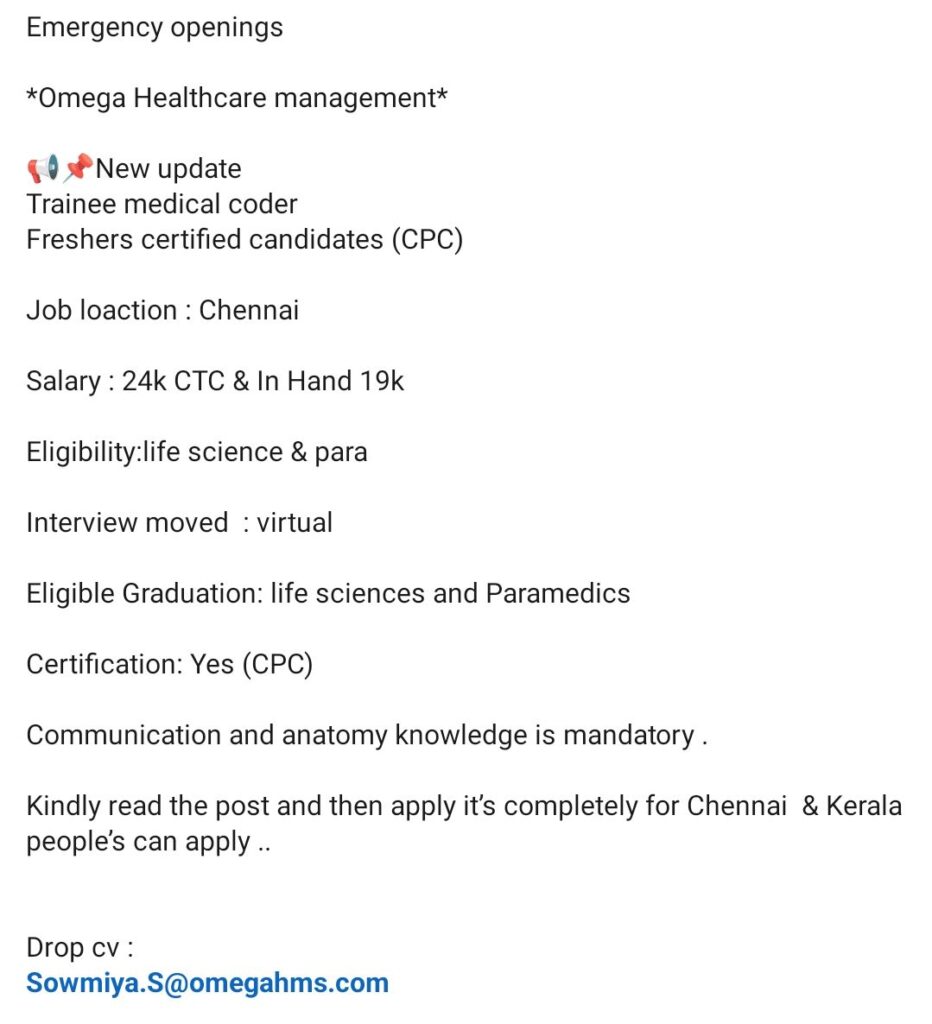
Task: Open the Sowmiya.S@omegahms.com email link
Action: point(207,983)
